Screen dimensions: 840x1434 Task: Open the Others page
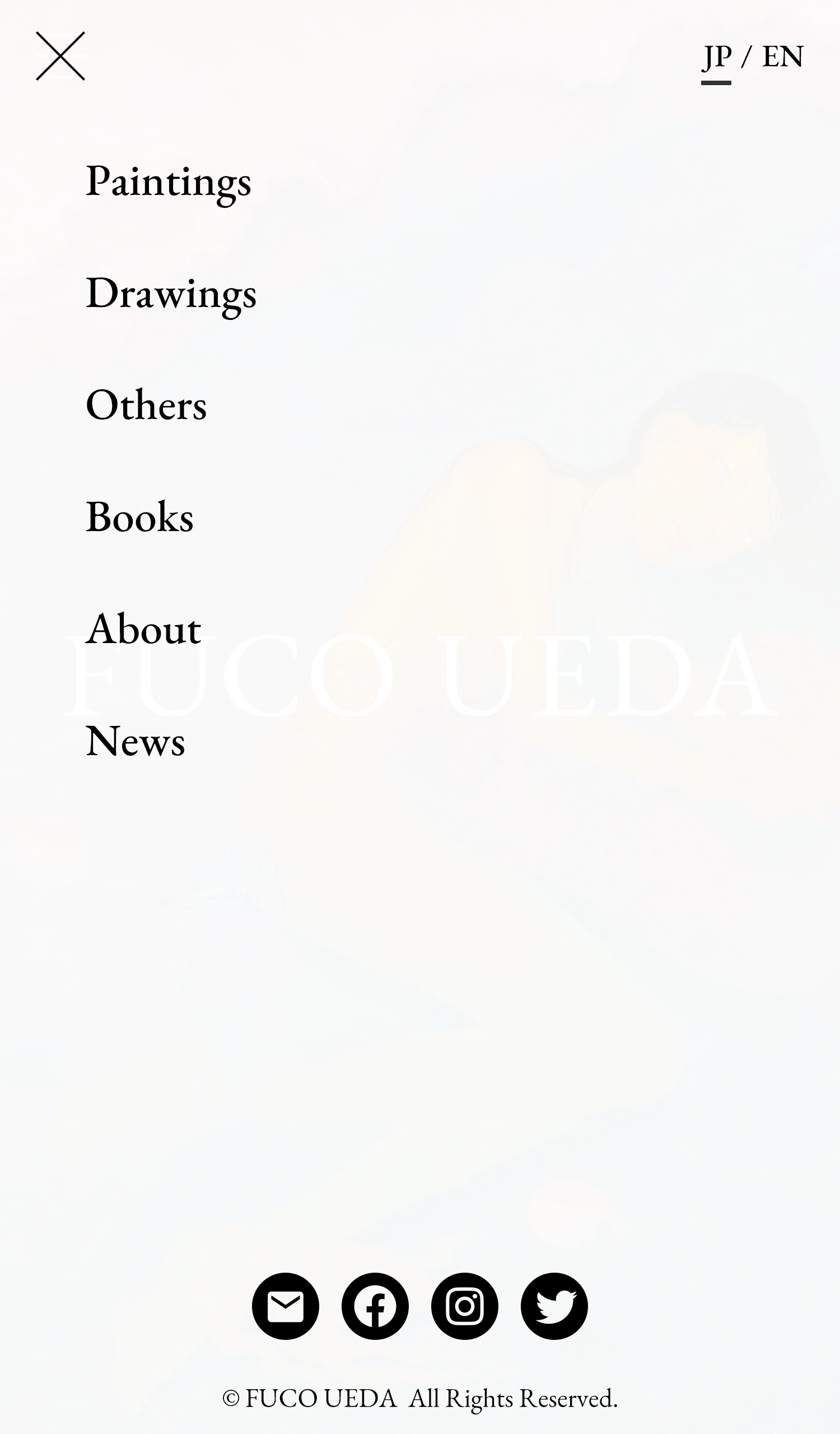pos(146,404)
